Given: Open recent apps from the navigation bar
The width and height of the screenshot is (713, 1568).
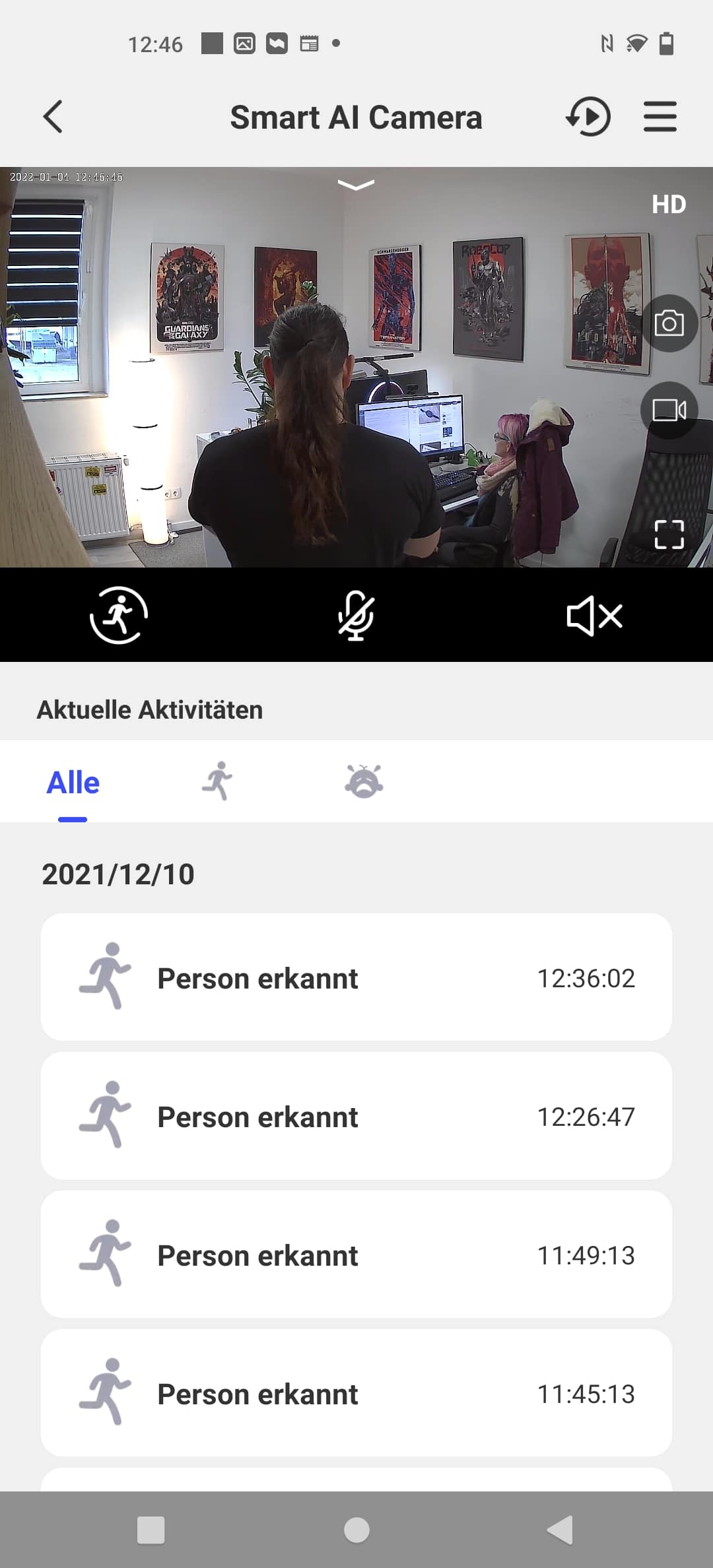Looking at the screenshot, I should click(x=151, y=1530).
